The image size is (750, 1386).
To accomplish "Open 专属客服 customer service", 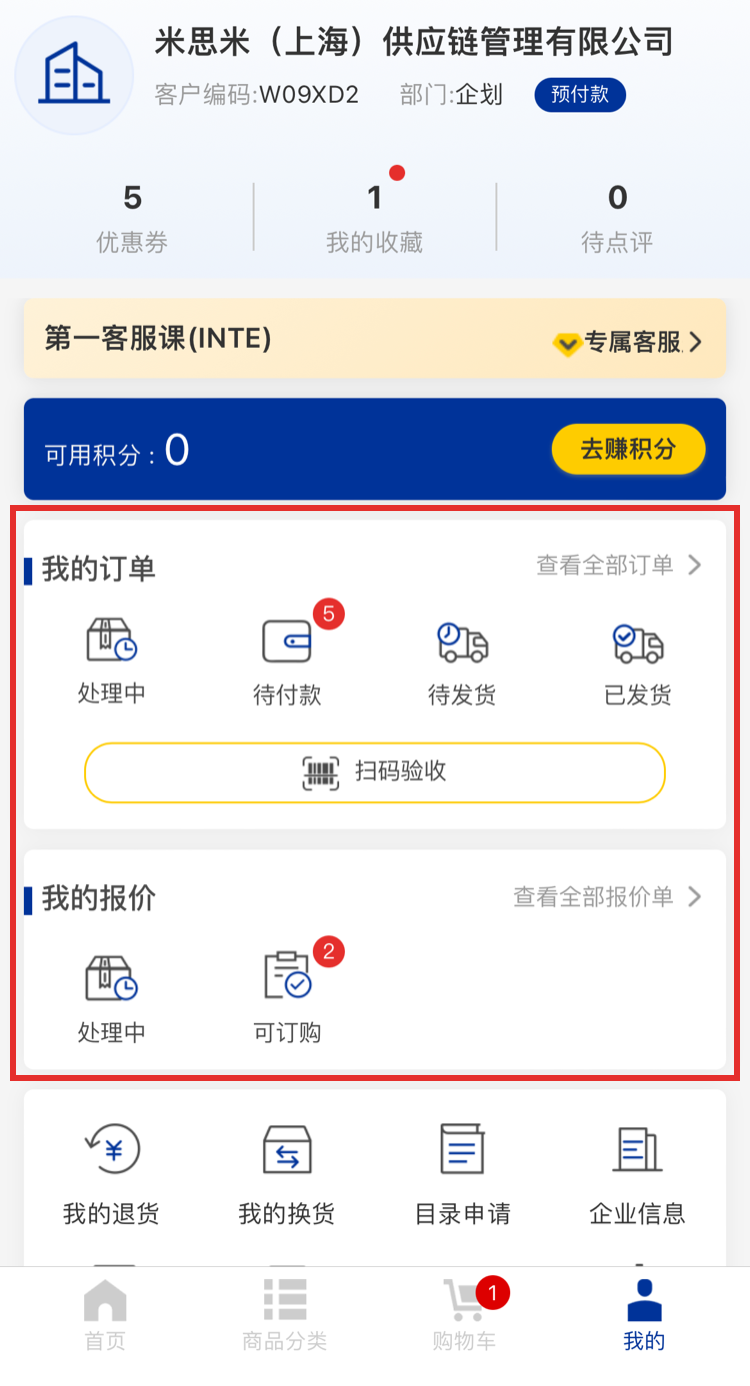I will tap(629, 343).
